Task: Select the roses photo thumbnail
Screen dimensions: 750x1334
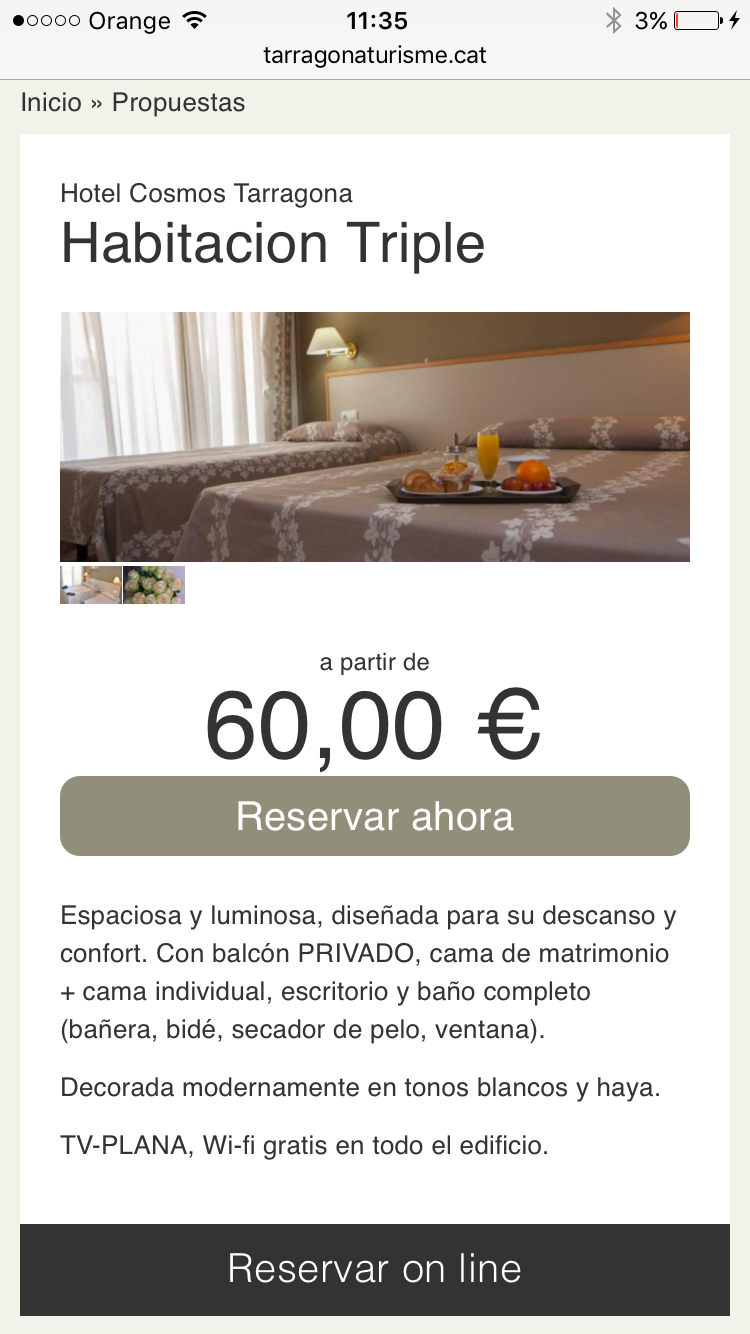Action: coord(154,585)
